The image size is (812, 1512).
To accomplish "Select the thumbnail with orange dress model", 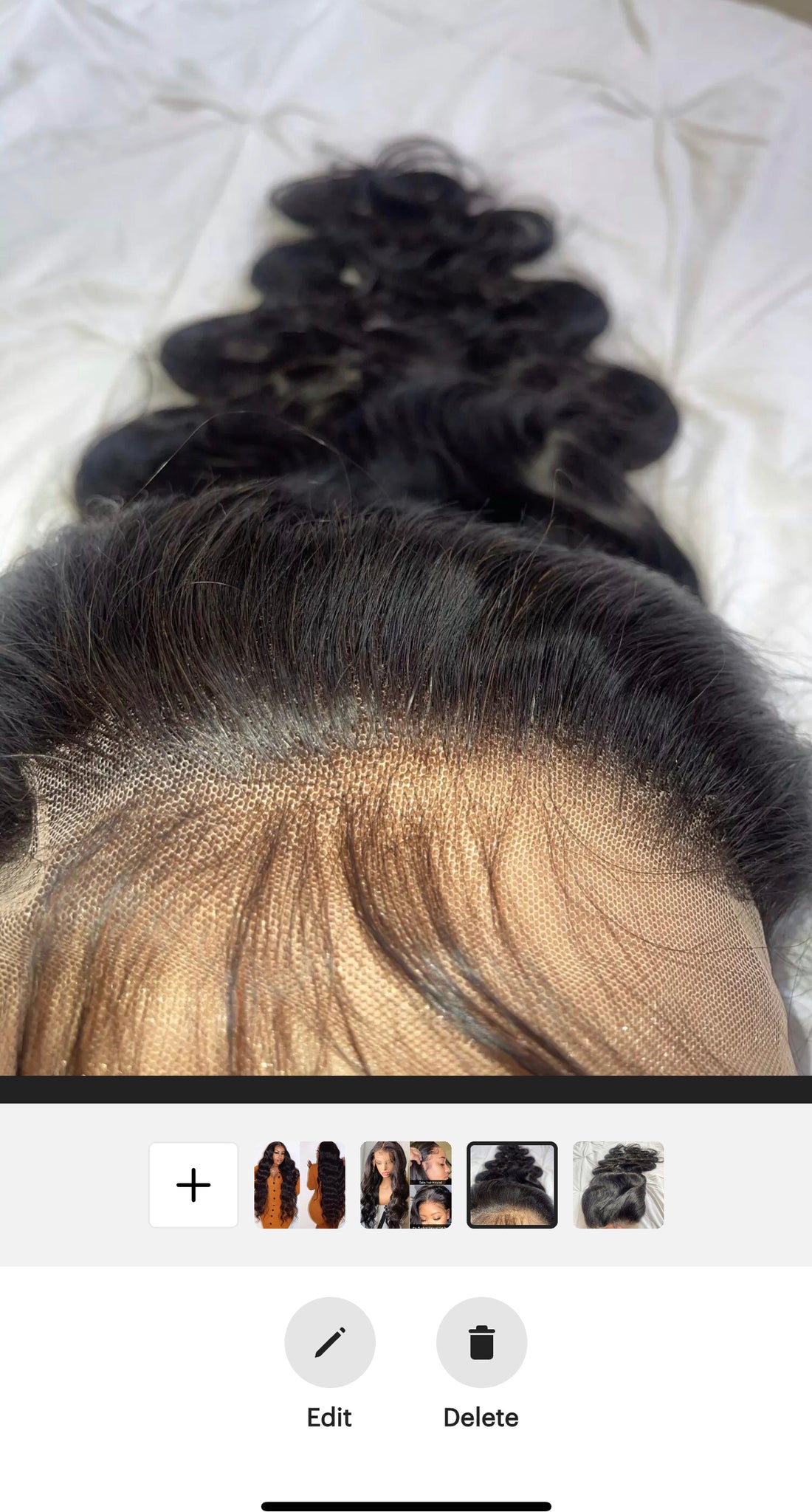I will point(300,1185).
